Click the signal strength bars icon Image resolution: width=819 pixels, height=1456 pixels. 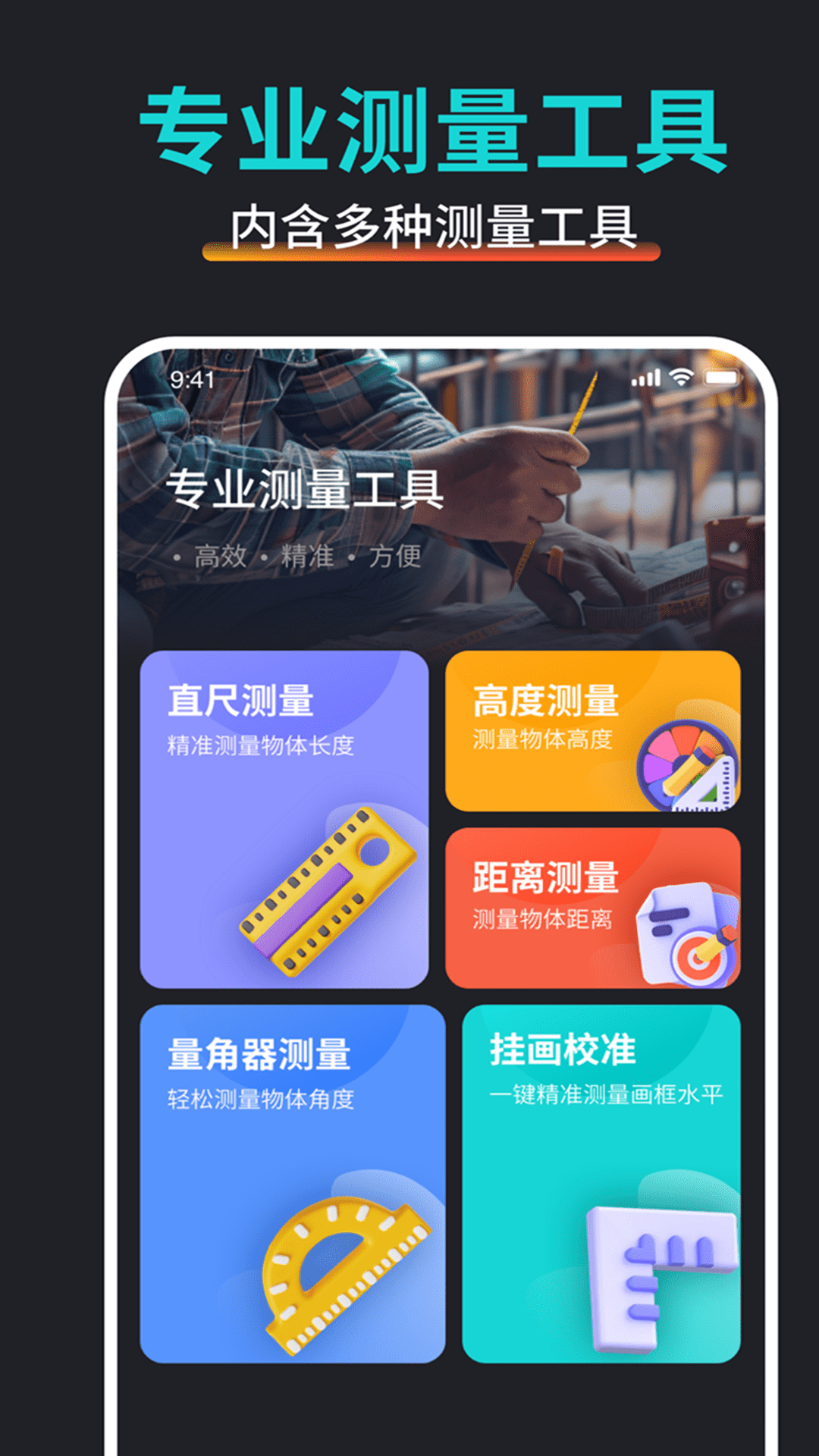646,375
